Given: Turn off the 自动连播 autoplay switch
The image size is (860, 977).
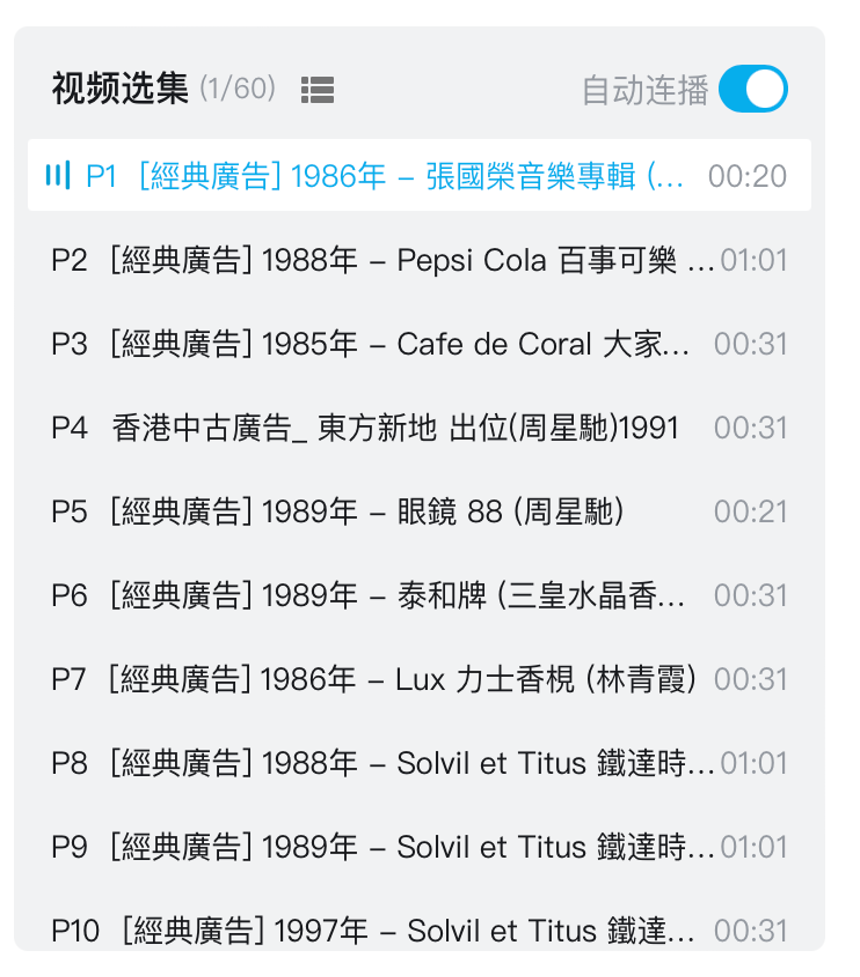Looking at the screenshot, I should point(752,90).
